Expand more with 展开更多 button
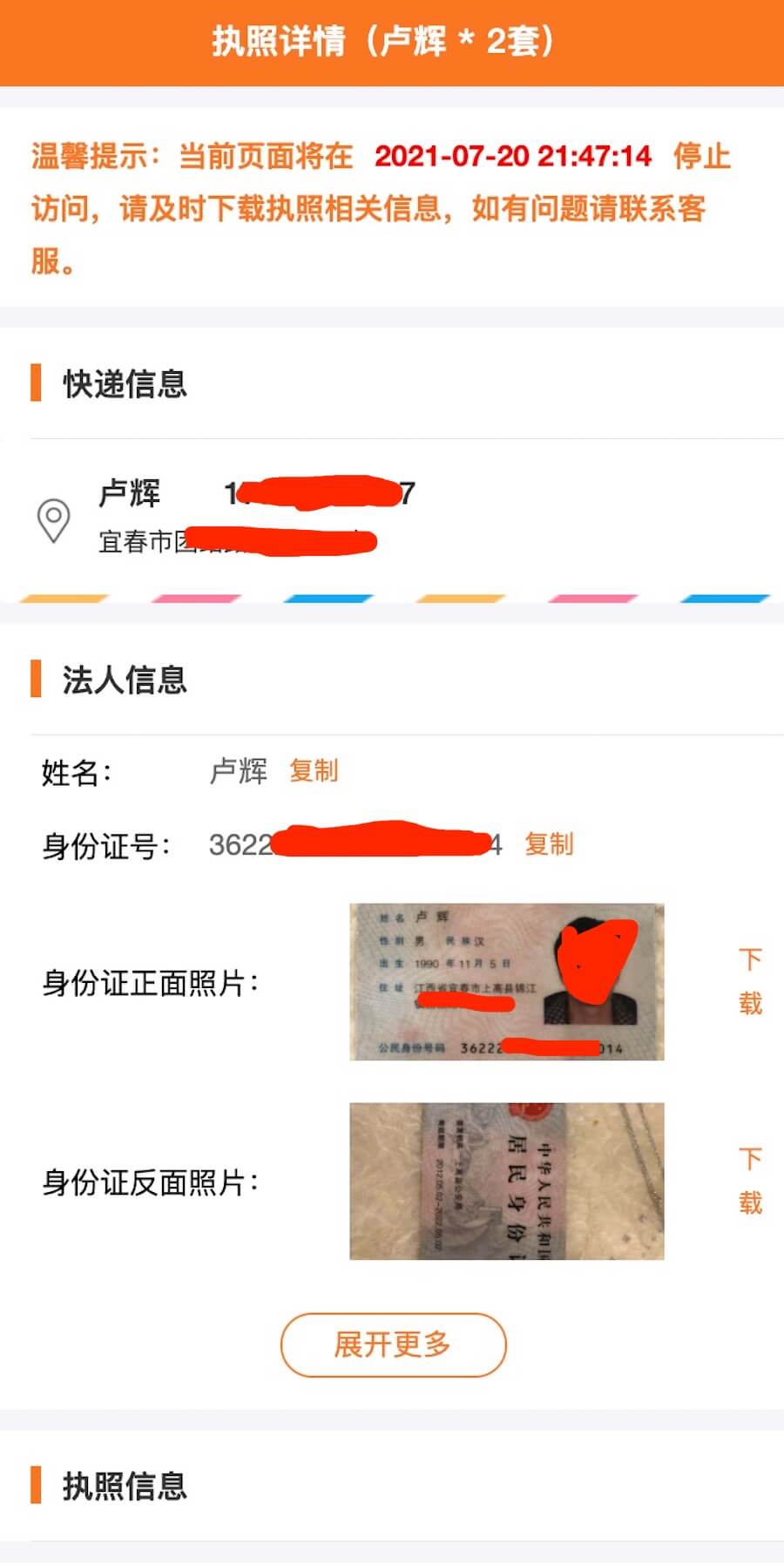The height and width of the screenshot is (1565, 784). (393, 1345)
